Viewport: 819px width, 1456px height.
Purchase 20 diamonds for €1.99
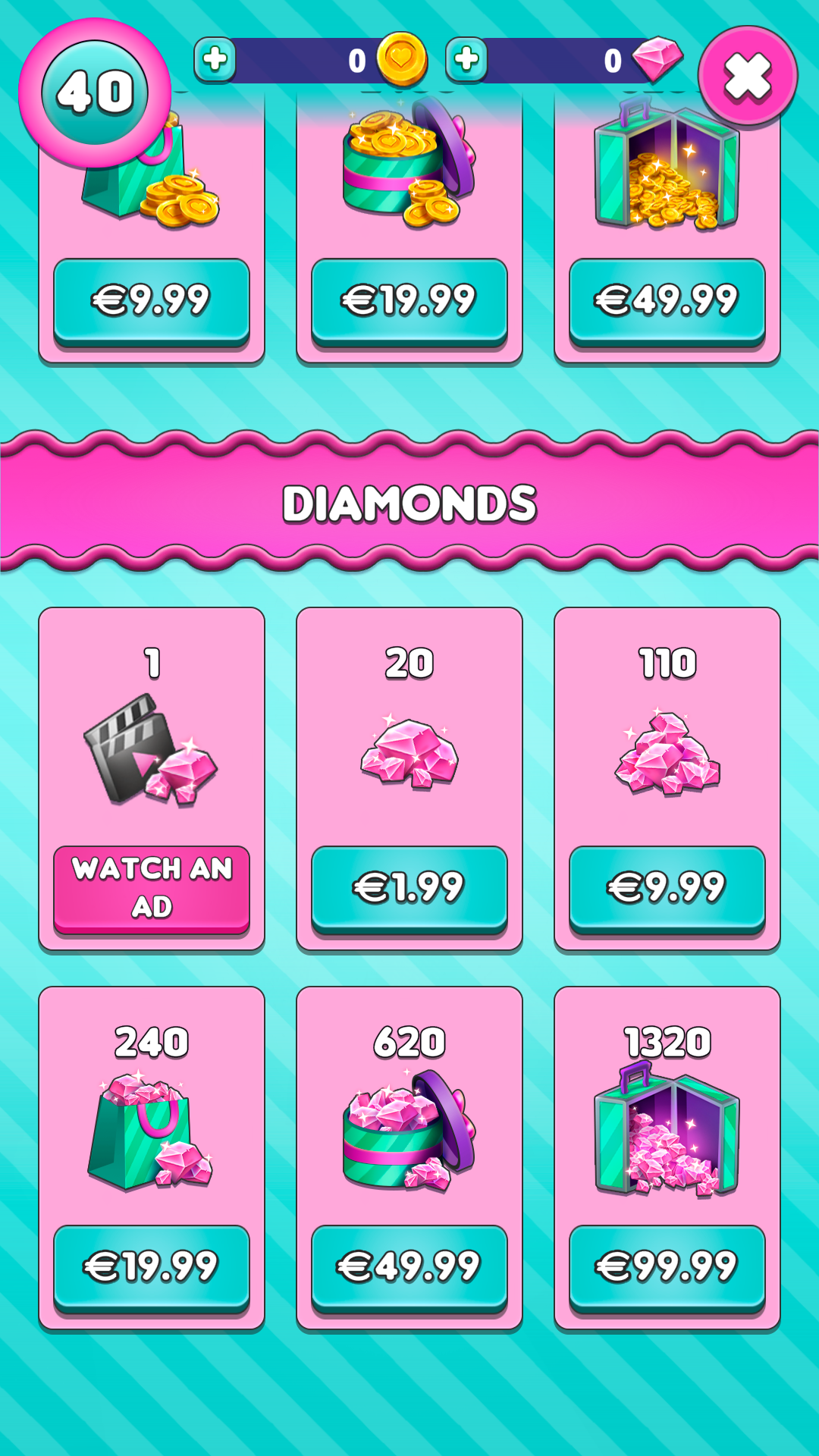(x=409, y=887)
